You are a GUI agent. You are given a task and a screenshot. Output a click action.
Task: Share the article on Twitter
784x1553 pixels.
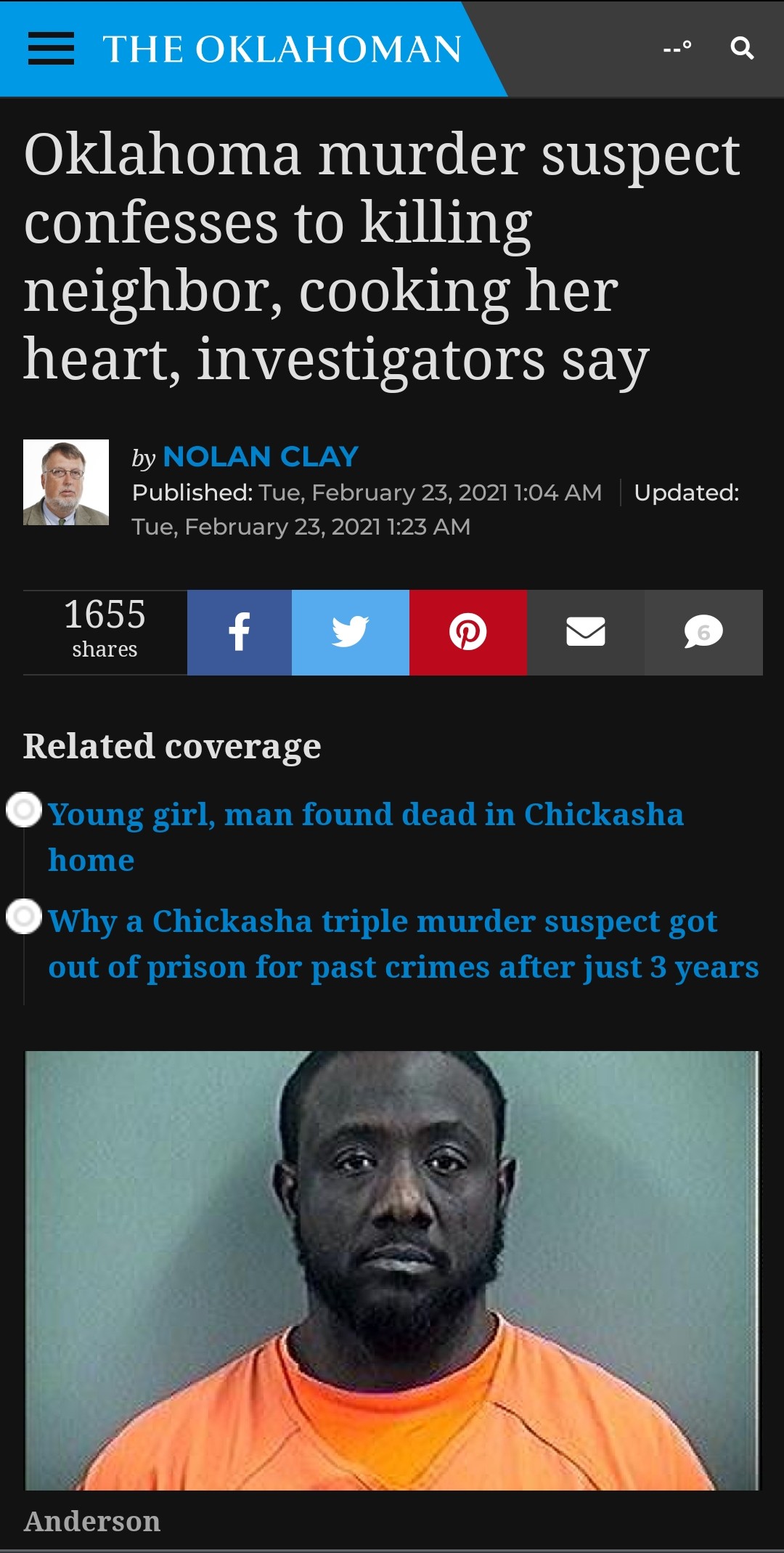(351, 633)
